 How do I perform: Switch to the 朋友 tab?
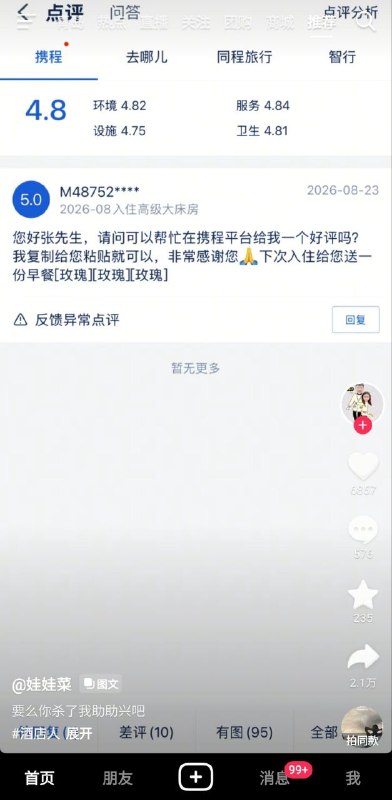tap(117, 778)
